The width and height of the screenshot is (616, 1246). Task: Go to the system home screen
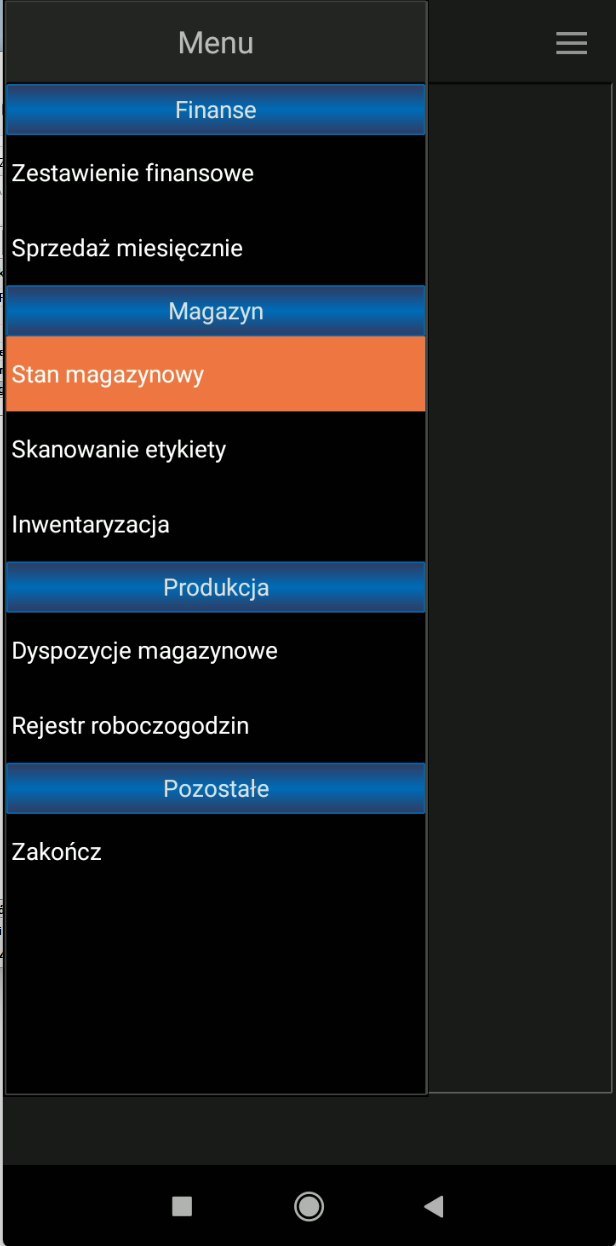pyautogui.click(x=309, y=1206)
